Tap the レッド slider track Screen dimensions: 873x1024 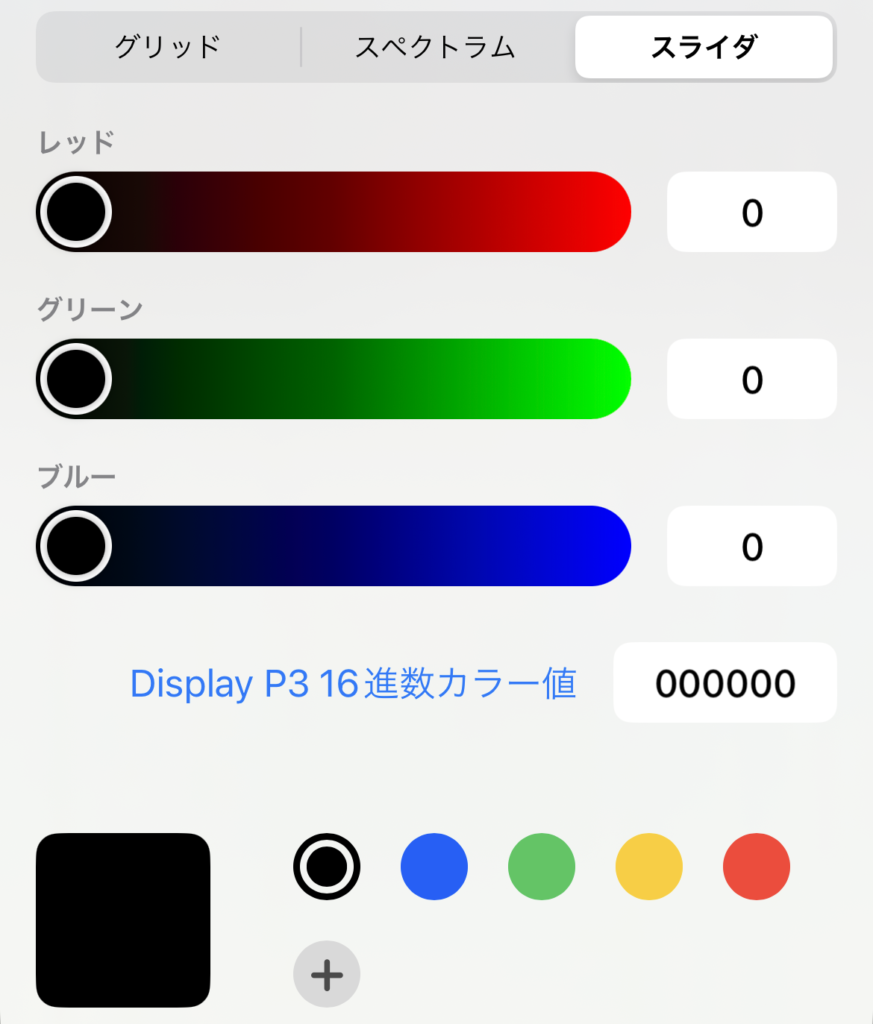tap(334, 212)
